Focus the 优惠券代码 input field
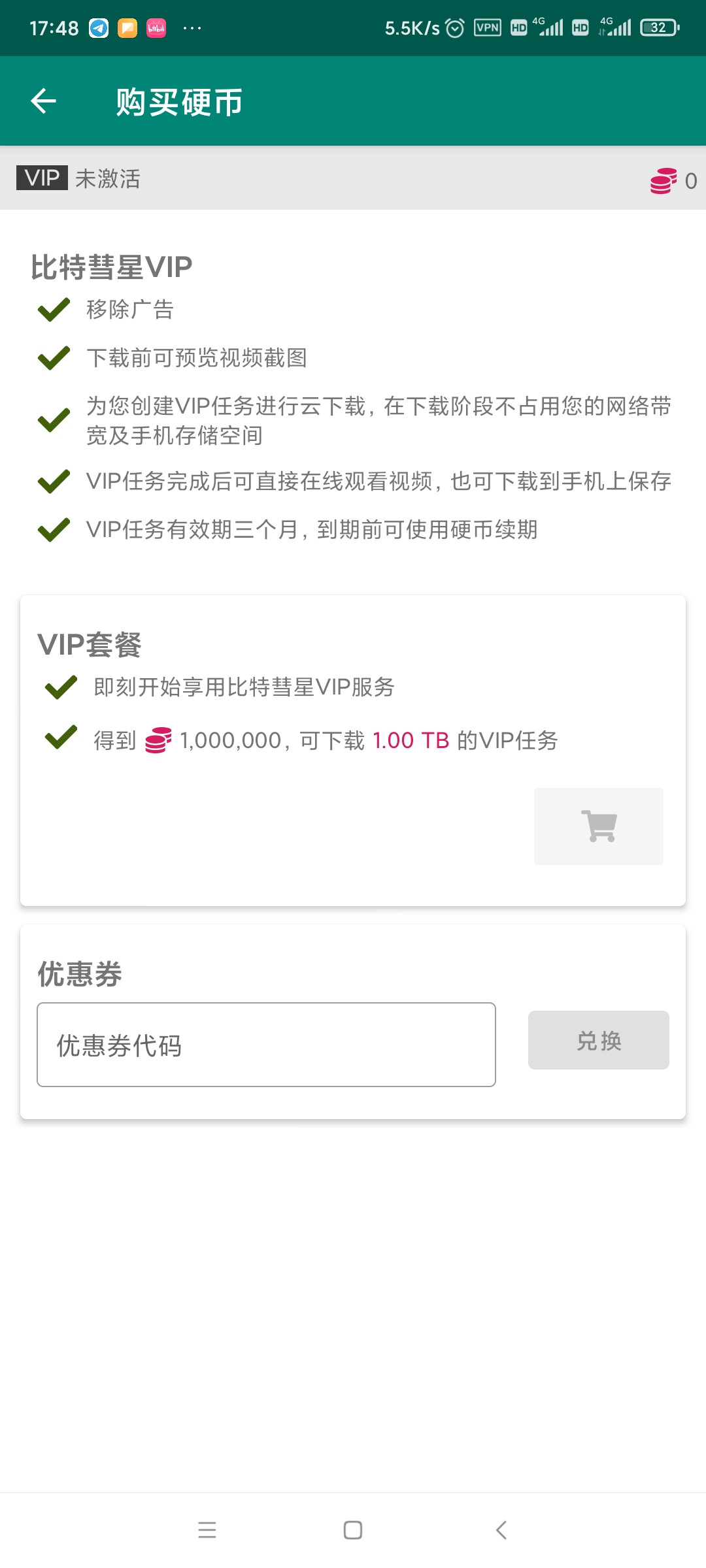The image size is (706, 1568). point(266,1045)
